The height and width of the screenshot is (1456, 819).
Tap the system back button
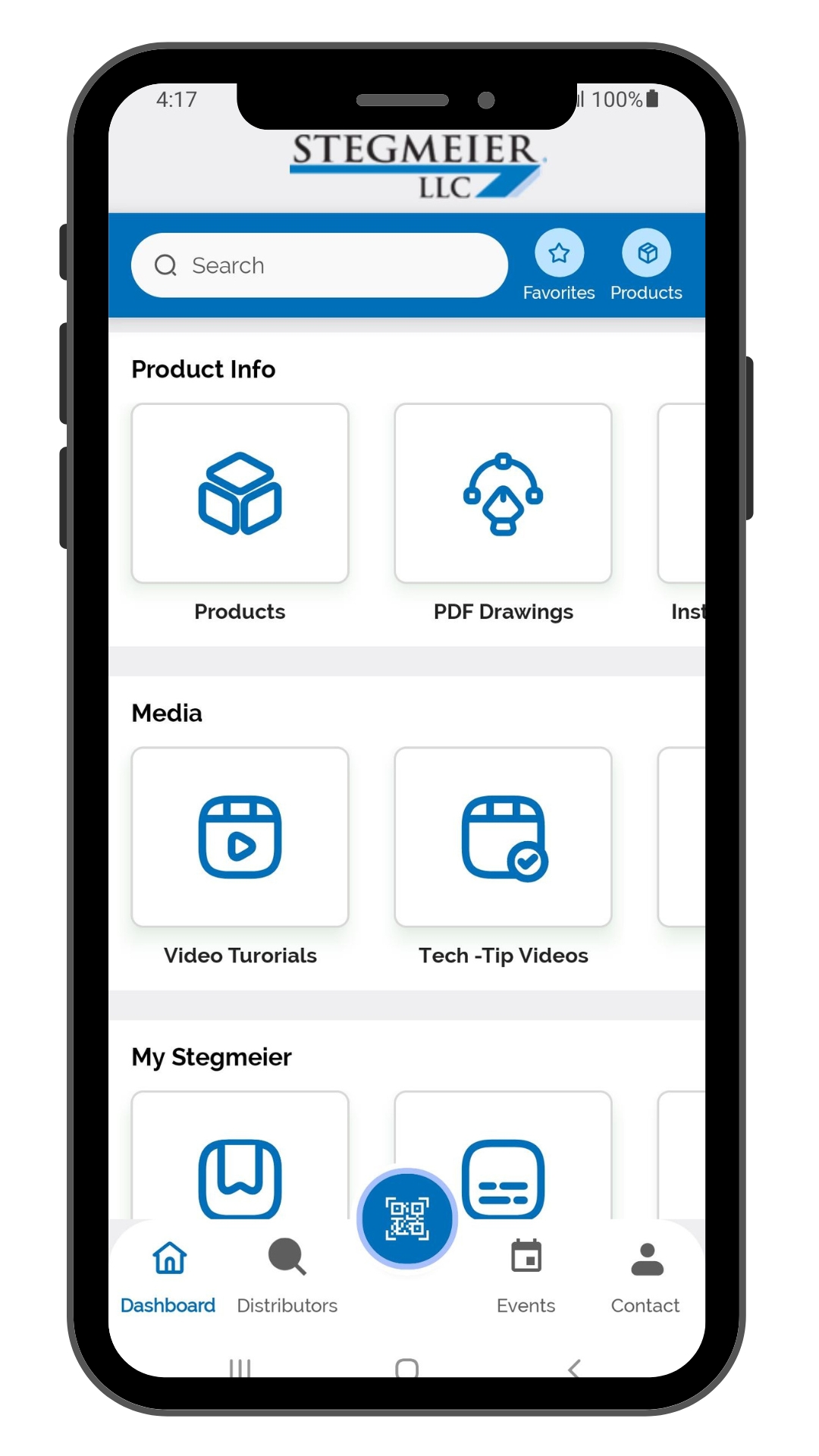(x=574, y=1369)
